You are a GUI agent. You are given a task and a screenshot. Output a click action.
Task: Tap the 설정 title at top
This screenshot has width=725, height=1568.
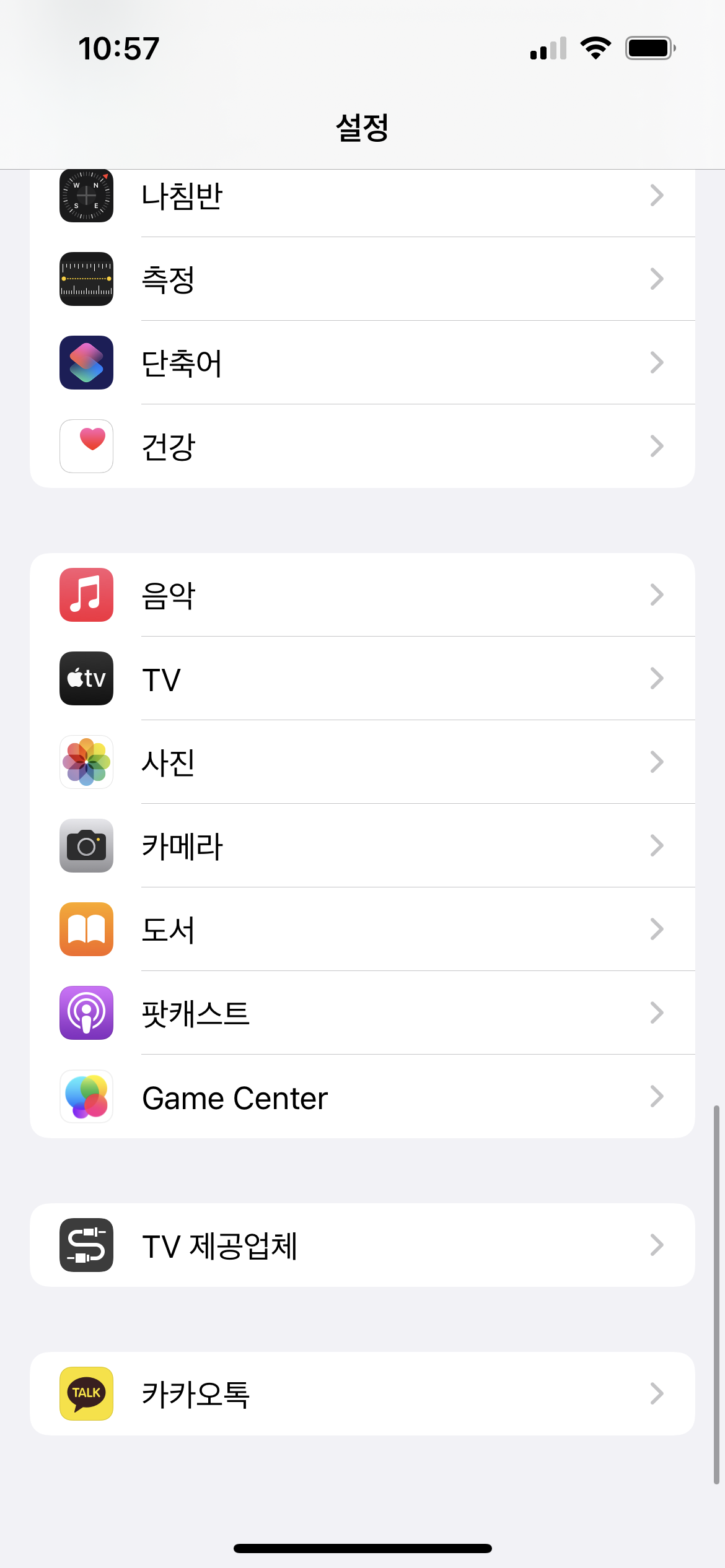point(362,126)
